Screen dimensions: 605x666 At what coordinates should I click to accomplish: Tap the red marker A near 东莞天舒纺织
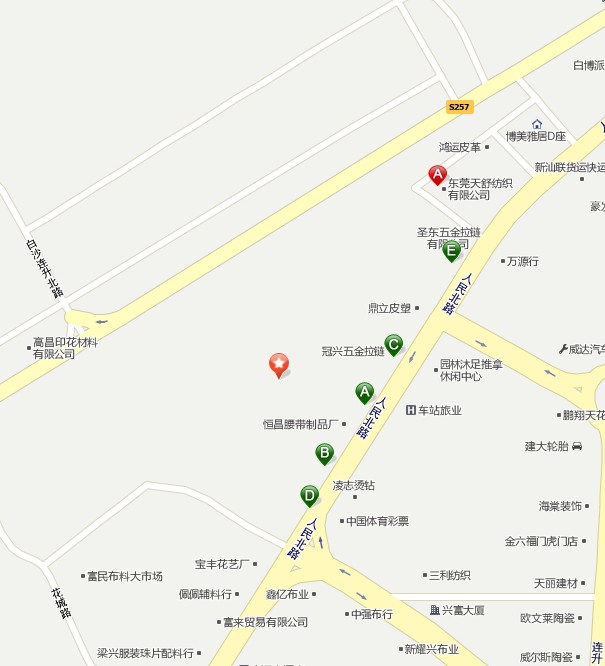pos(437,175)
